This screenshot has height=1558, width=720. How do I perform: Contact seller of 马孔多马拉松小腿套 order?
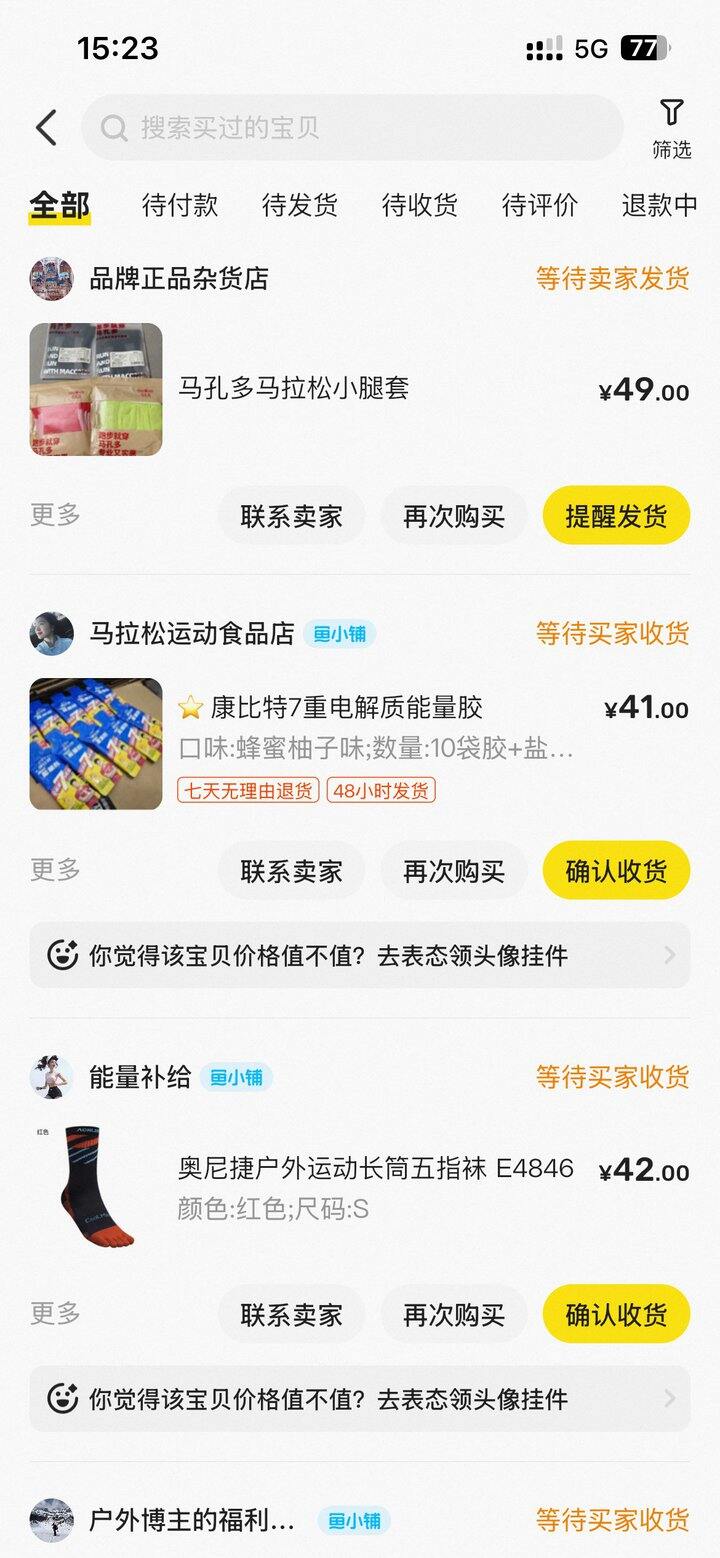(x=291, y=516)
